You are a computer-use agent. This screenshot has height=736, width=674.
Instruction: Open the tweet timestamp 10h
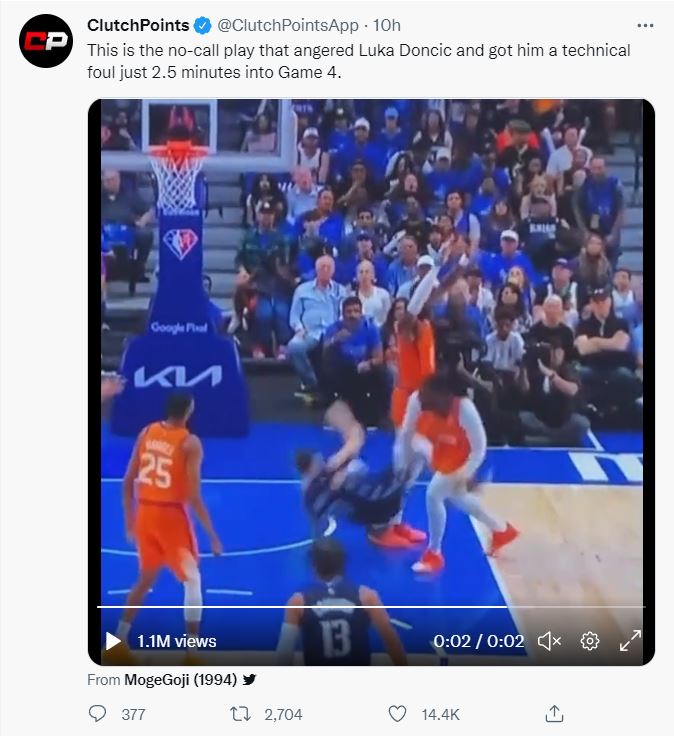point(387,25)
